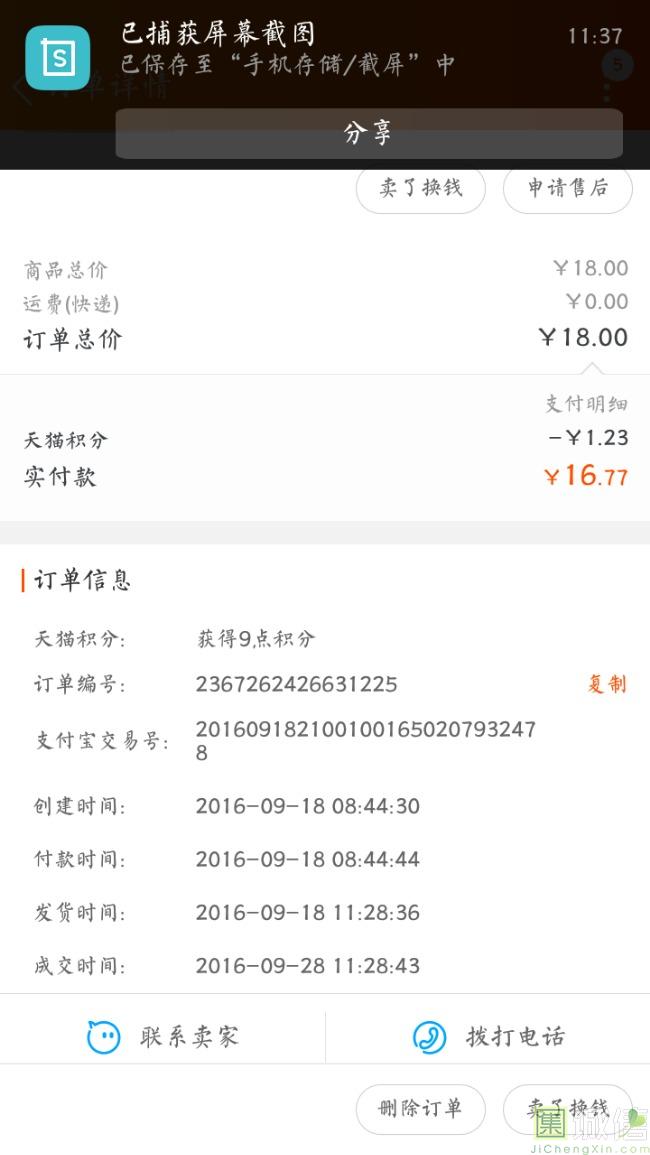Viewport: 650px width, 1155px height.
Task: Choose 卖了换钱 beside the 删除订单 button
Action: click(567, 1108)
